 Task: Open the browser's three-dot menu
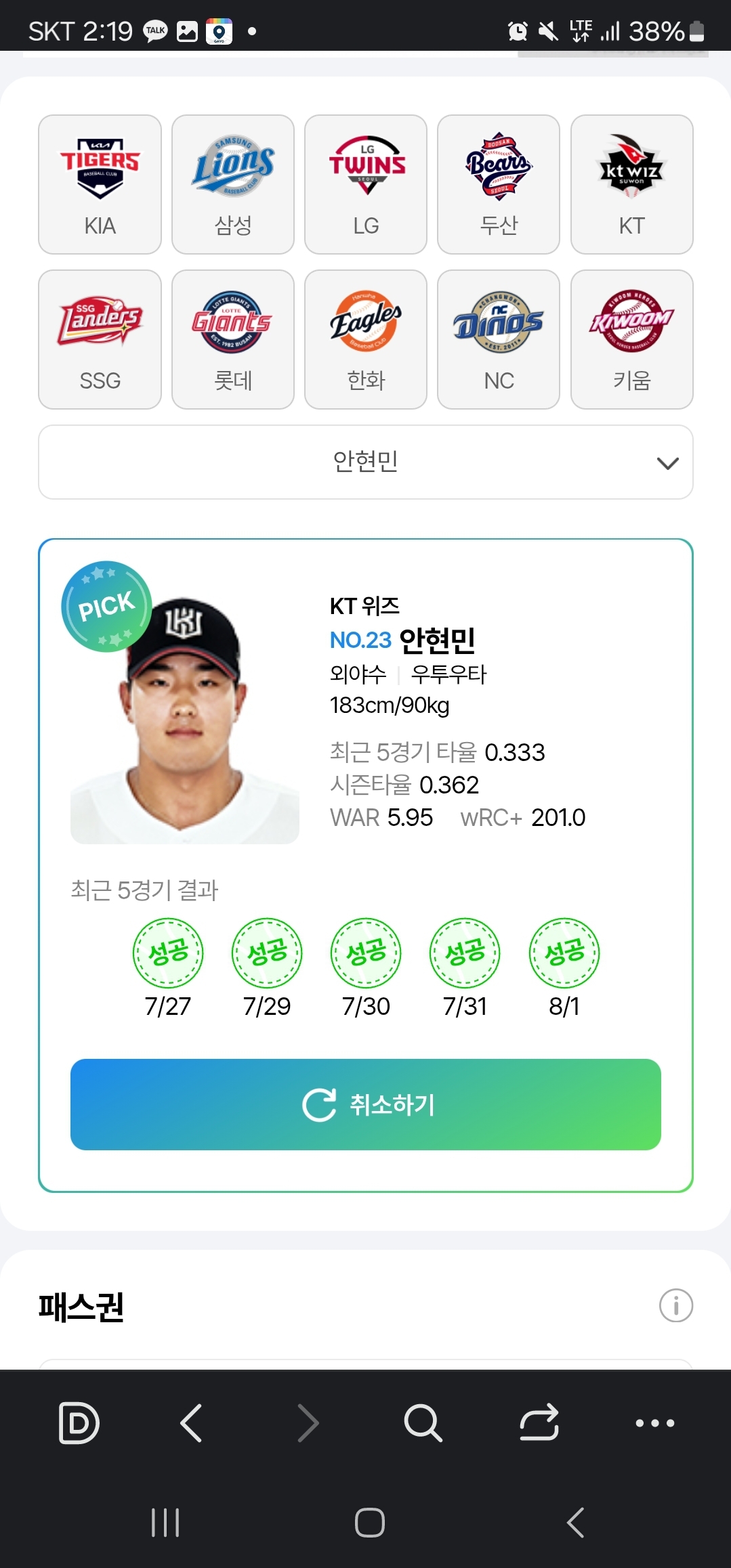pos(654,1422)
